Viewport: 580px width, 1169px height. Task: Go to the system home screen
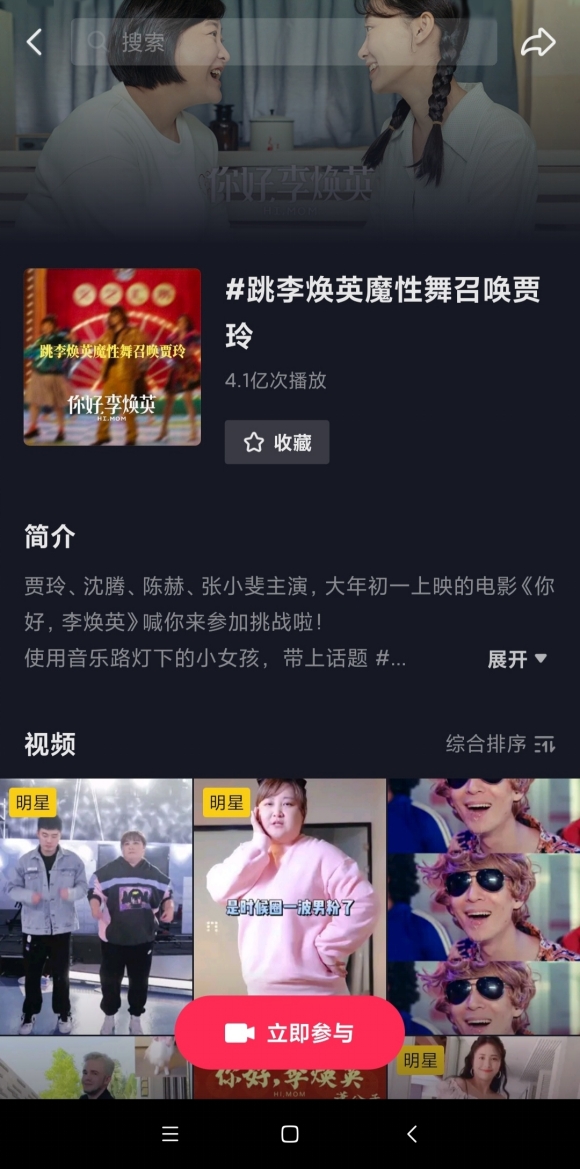pos(290,1134)
